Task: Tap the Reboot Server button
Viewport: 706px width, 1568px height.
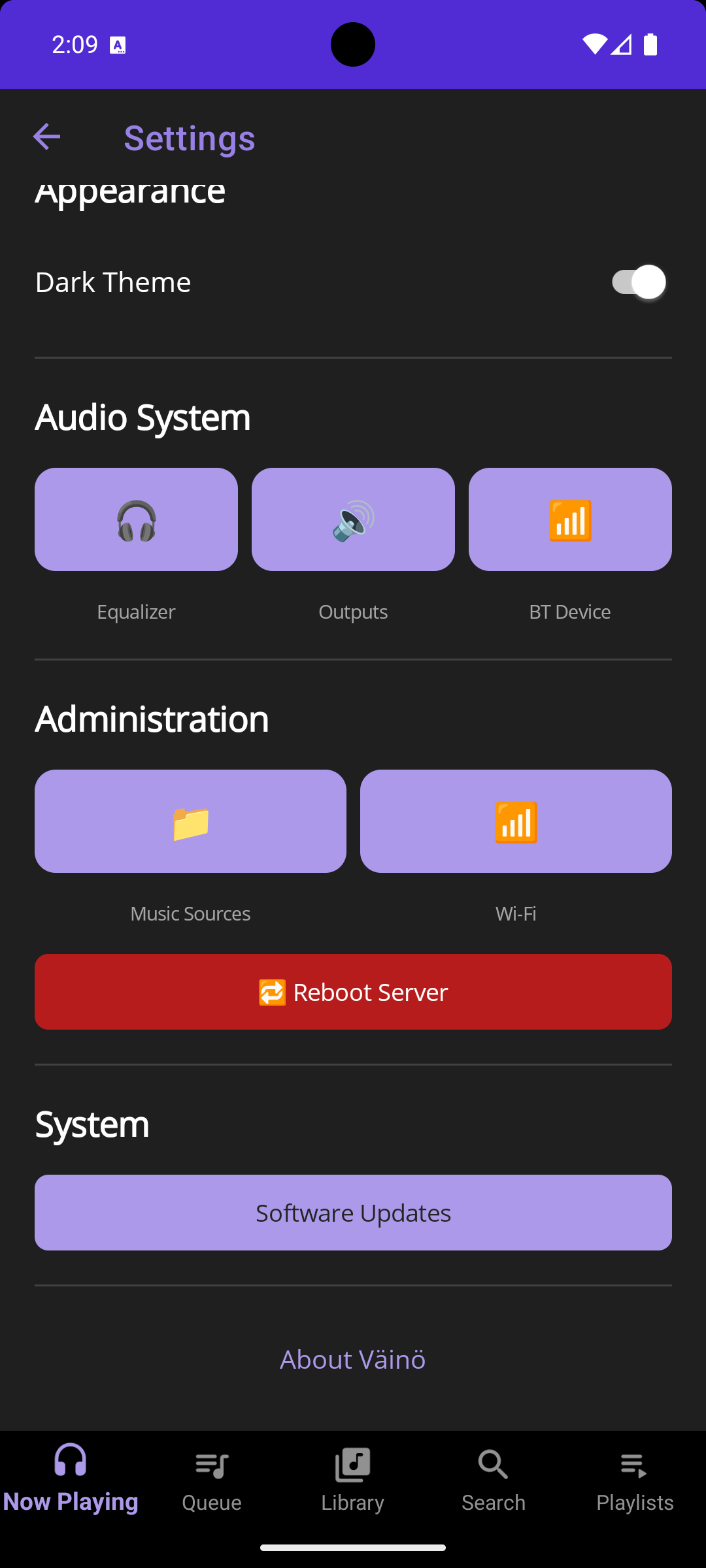Action: click(x=353, y=992)
